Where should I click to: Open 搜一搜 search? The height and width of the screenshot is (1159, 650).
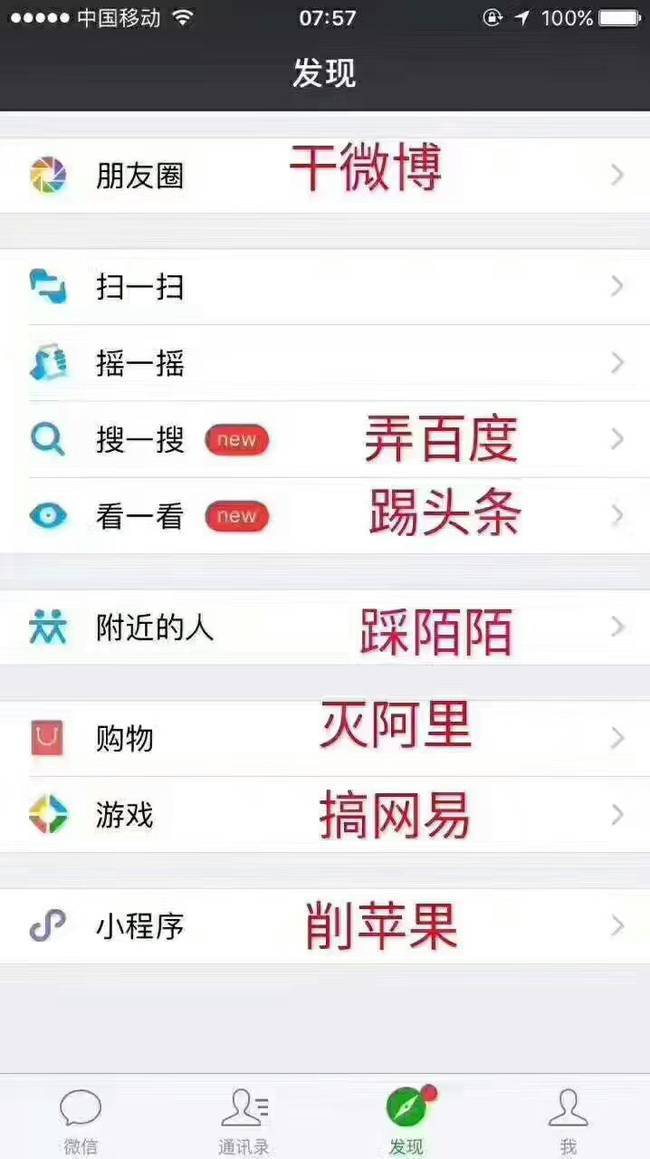coord(140,440)
